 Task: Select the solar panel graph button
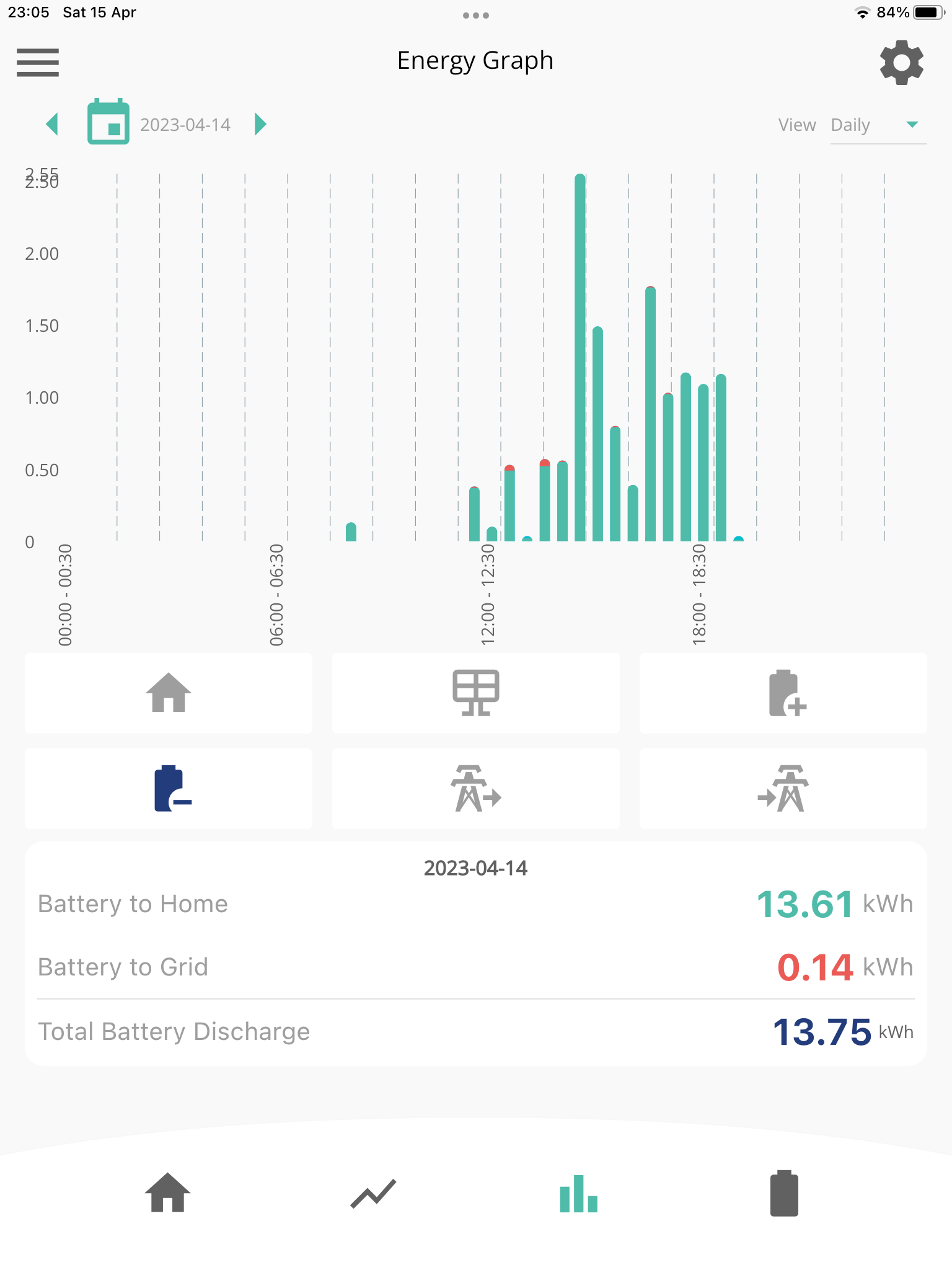(476, 693)
